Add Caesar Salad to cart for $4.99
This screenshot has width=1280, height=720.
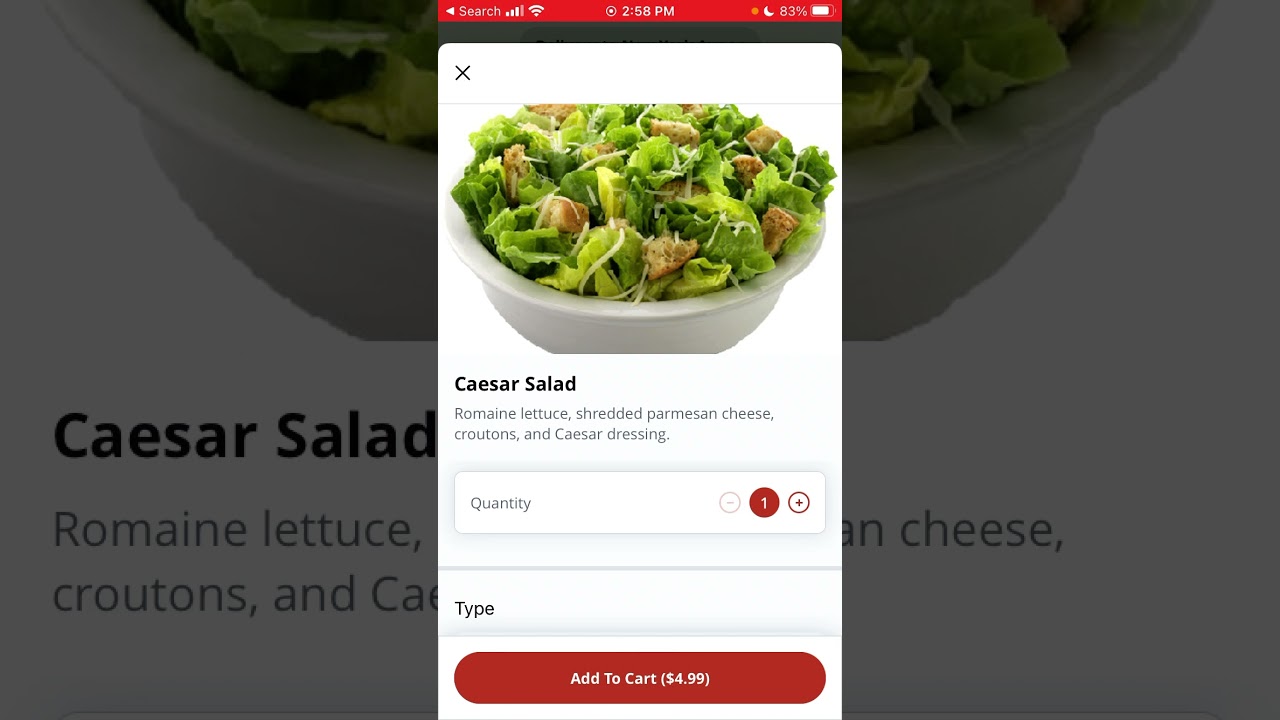640,678
